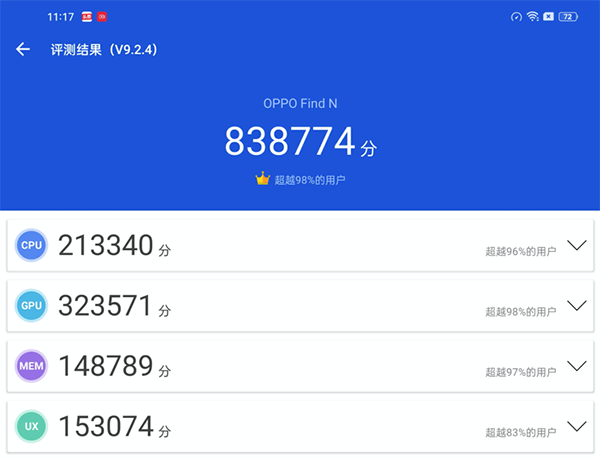Go back from the benchmark results
The height and width of the screenshot is (460, 600).
tap(23, 49)
